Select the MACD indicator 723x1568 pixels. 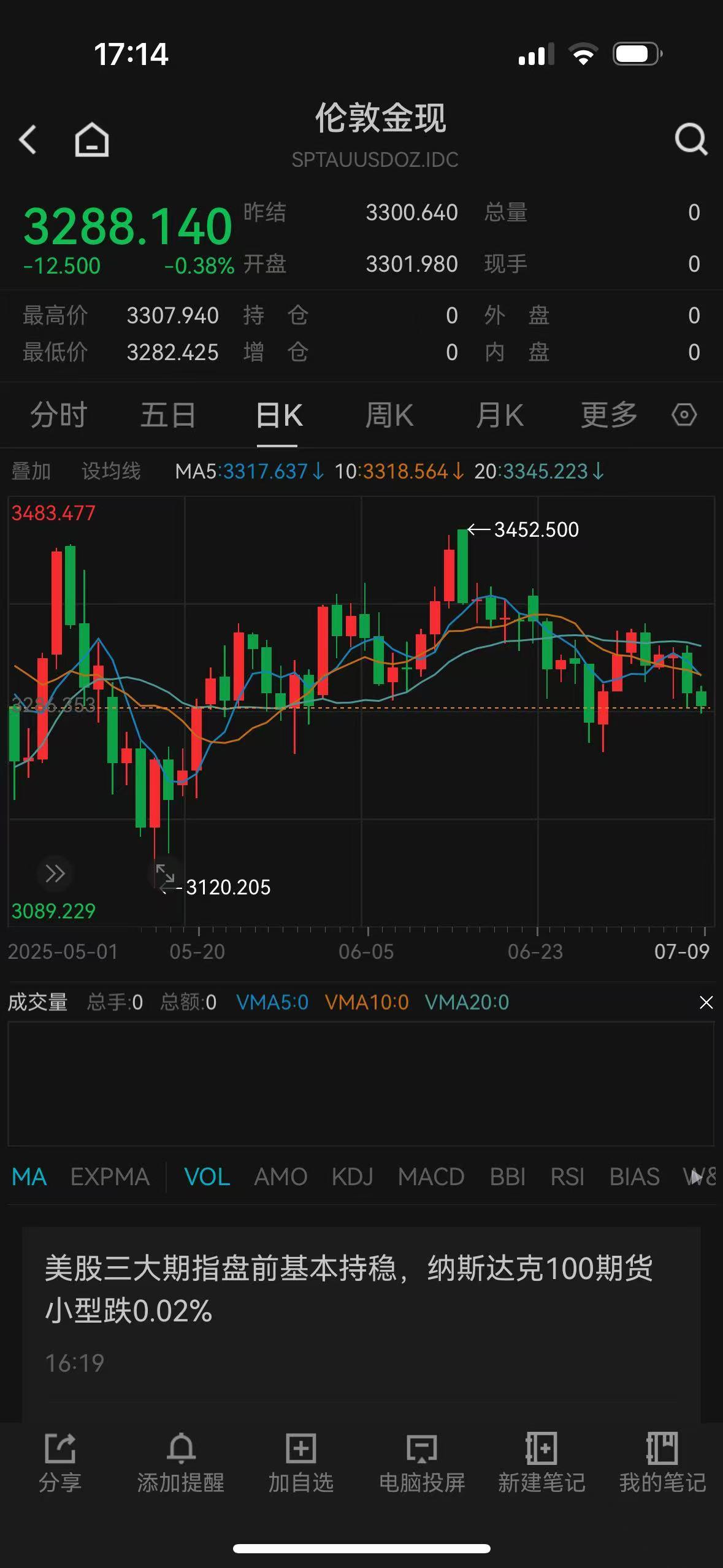click(x=430, y=1177)
